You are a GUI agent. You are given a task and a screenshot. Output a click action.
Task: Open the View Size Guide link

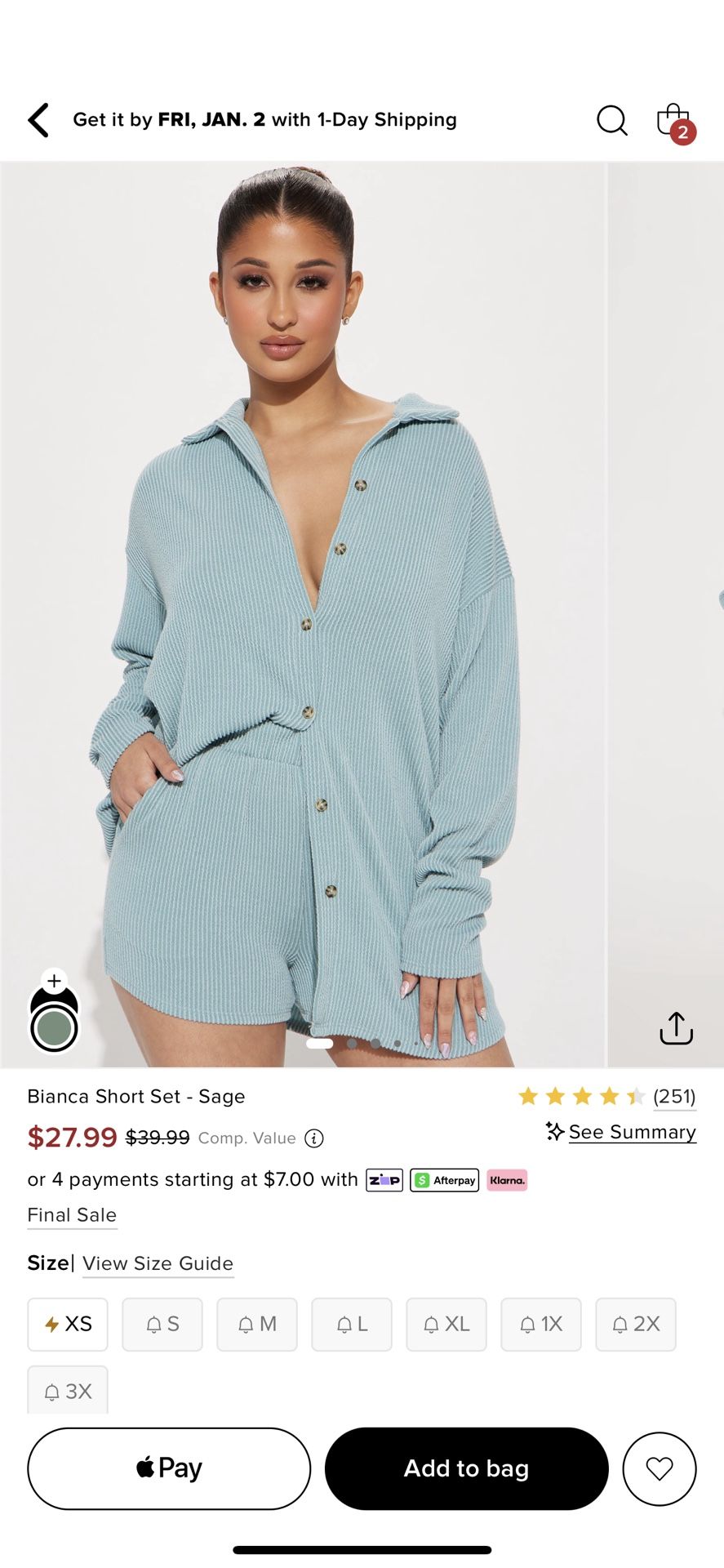click(158, 1263)
